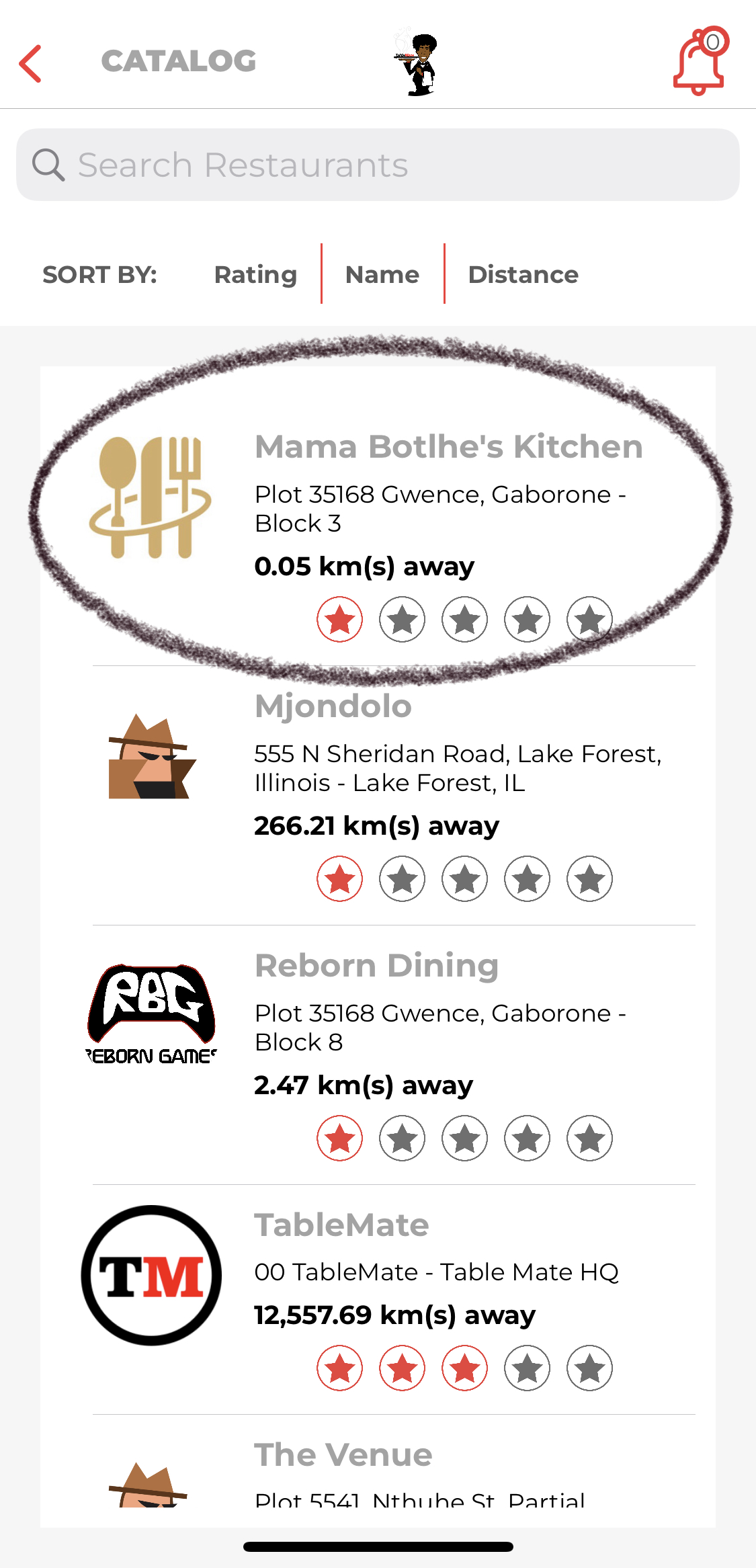This screenshot has height=1568, width=756.
Task: Sort restaurants by Distance
Action: pyautogui.click(x=523, y=274)
